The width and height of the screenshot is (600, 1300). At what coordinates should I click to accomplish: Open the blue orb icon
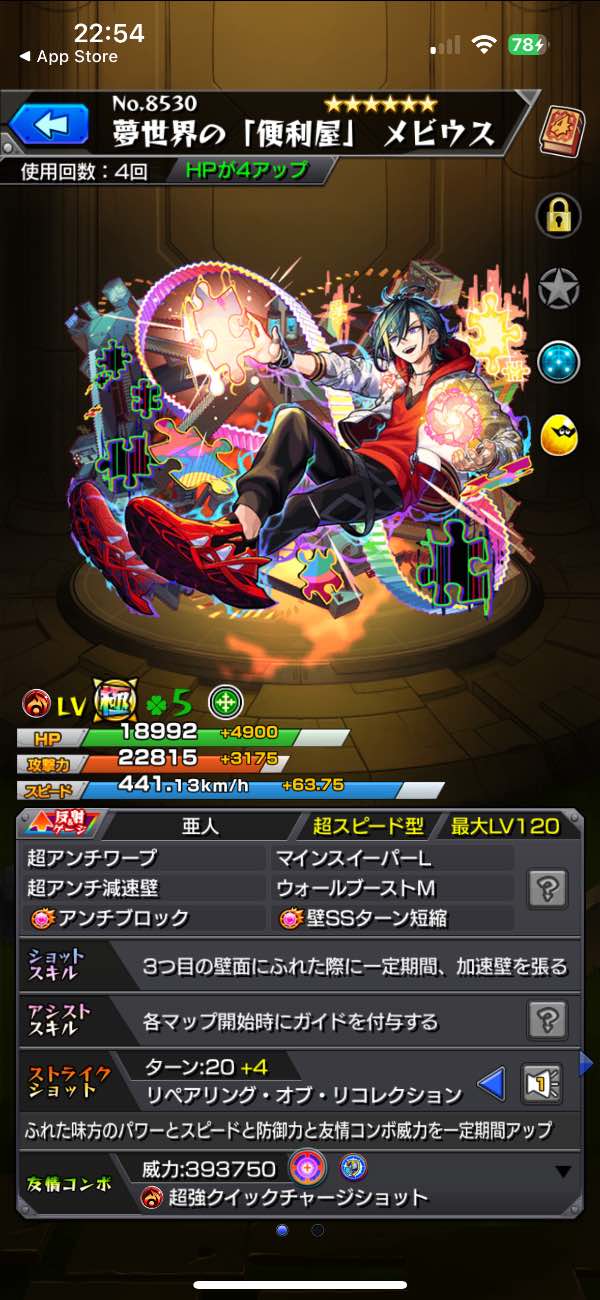click(559, 361)
